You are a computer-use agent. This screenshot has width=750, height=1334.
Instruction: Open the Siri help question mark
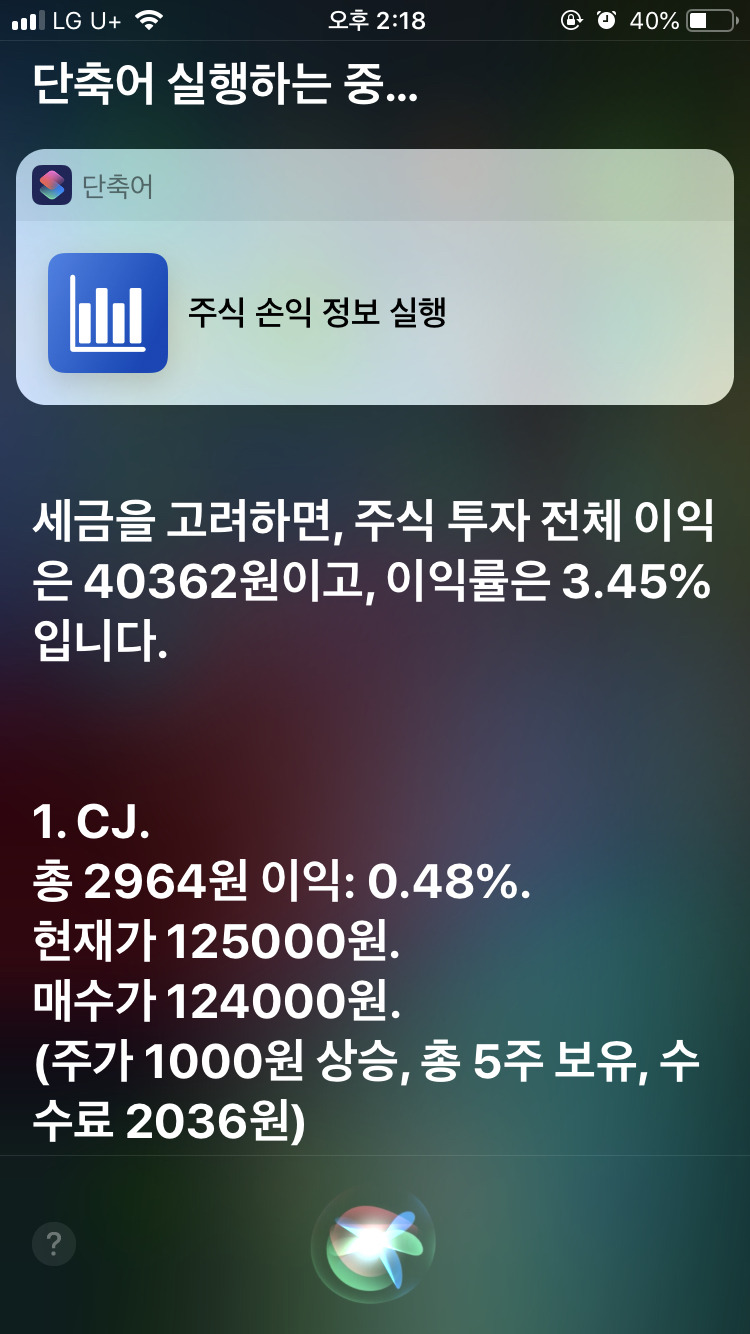click(54, 1244)
